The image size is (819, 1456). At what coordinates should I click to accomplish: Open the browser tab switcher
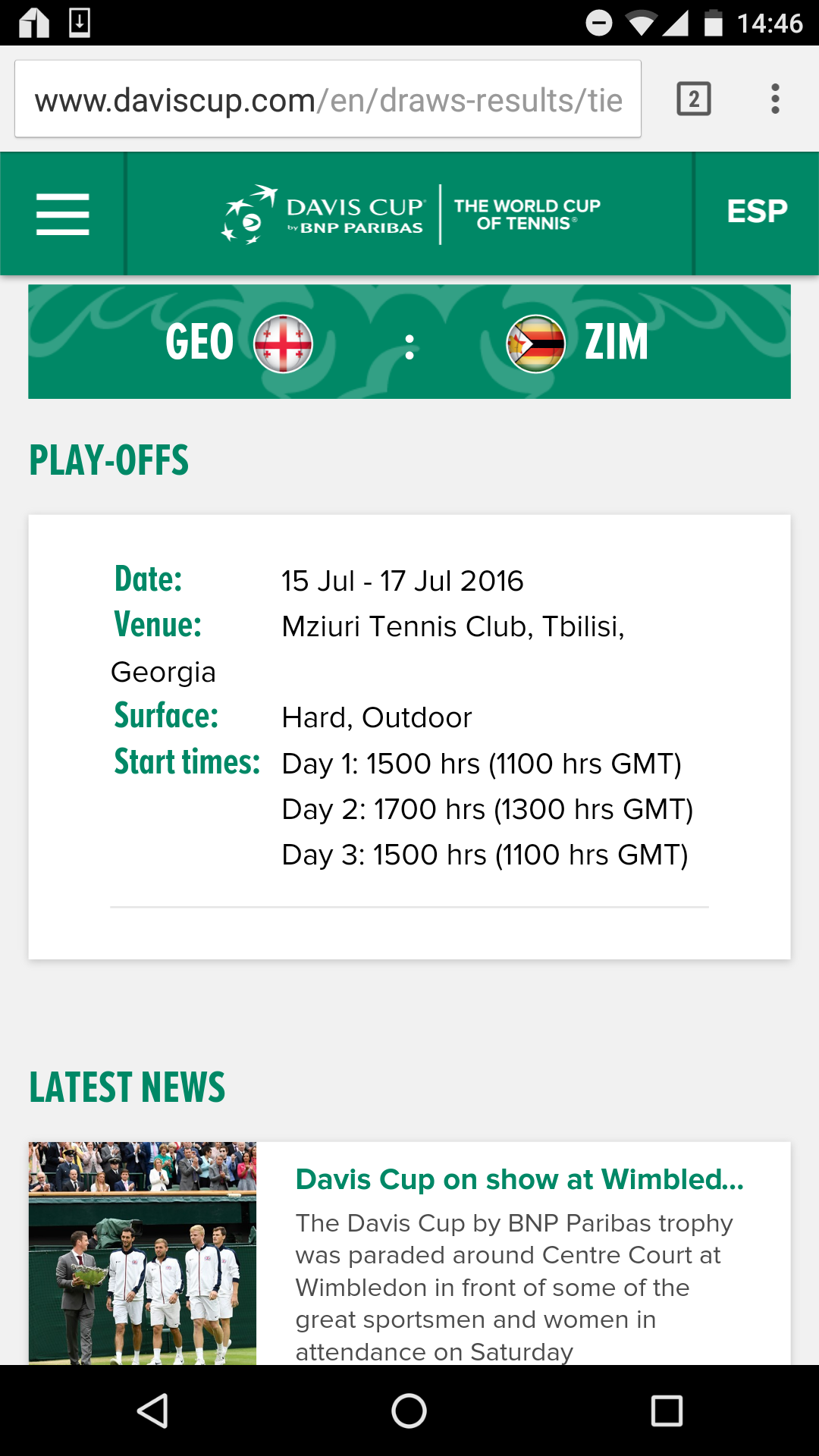point(693,99)
